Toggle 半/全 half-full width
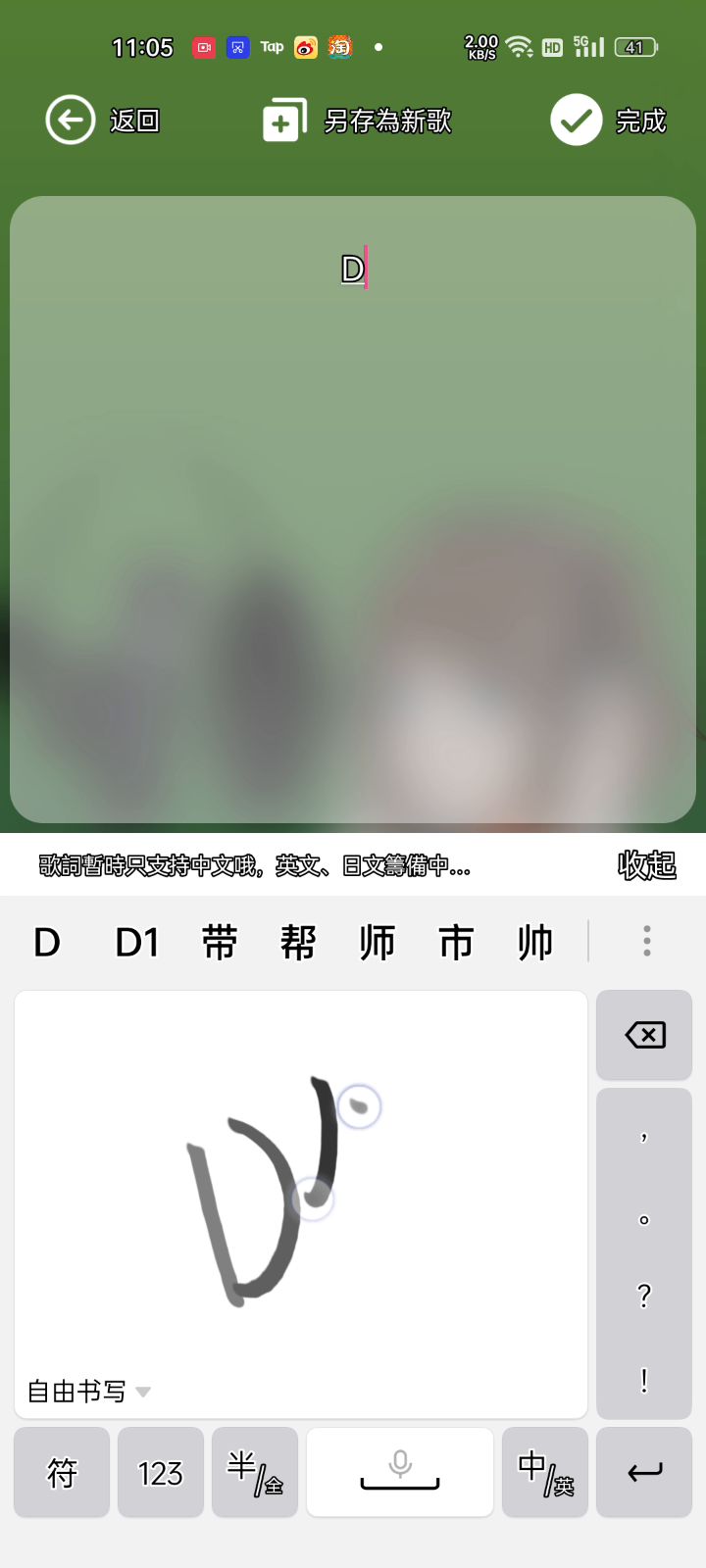 (255, 1472)
